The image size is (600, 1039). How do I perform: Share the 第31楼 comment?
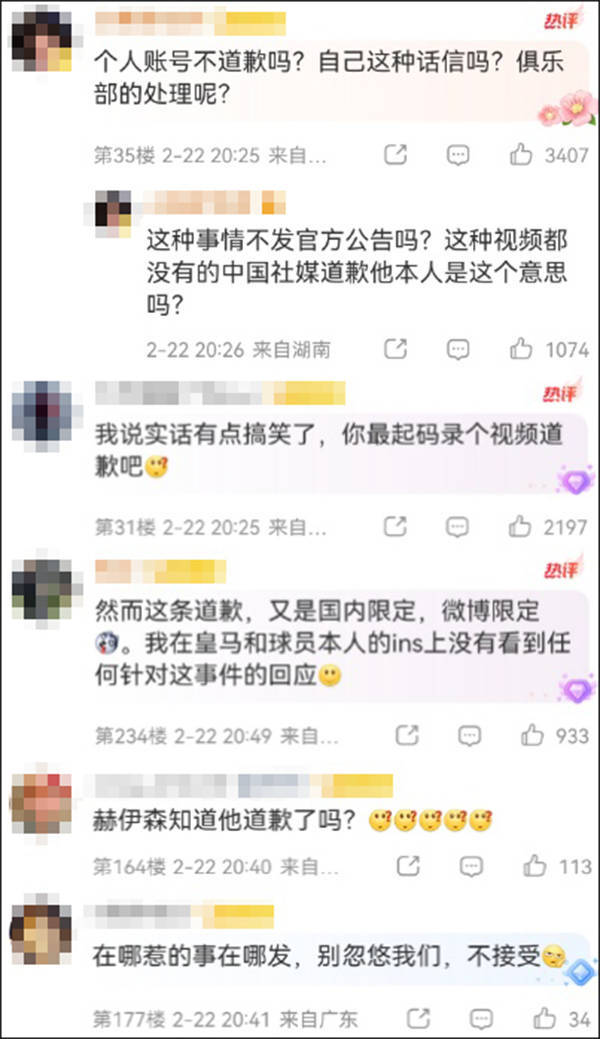(x=396, y=525)
